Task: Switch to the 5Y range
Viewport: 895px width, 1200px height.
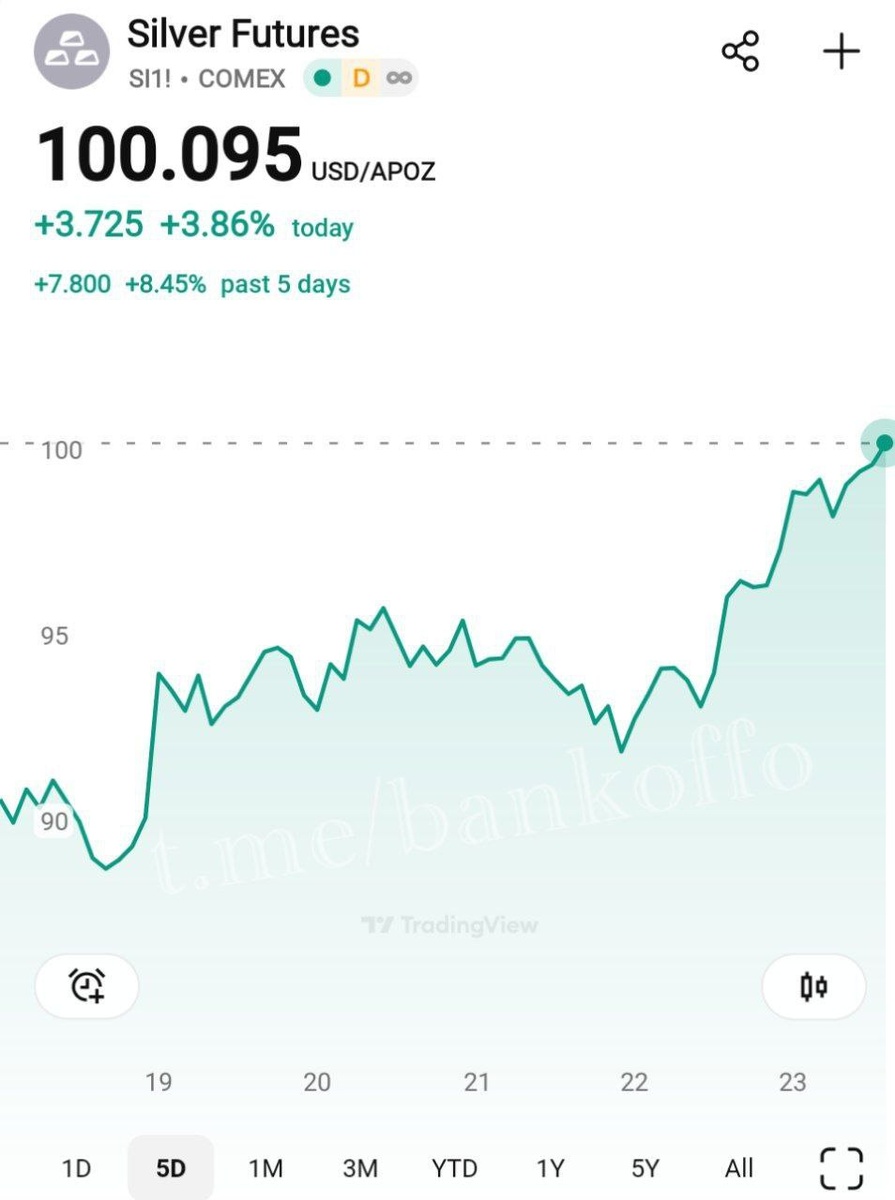Action: [x=645, y=1168]
